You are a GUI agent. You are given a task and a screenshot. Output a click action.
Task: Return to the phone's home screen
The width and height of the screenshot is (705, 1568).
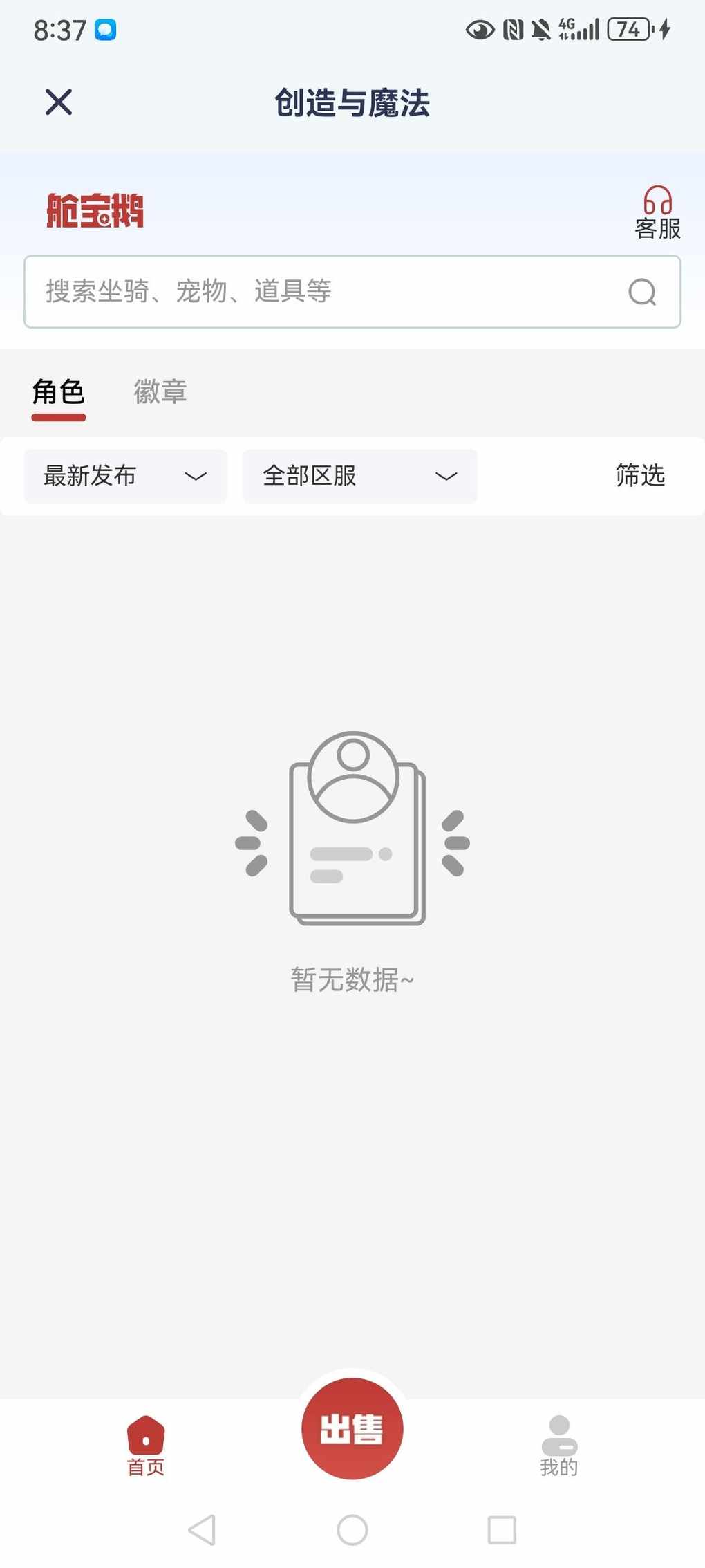(x=352, y=1530)
